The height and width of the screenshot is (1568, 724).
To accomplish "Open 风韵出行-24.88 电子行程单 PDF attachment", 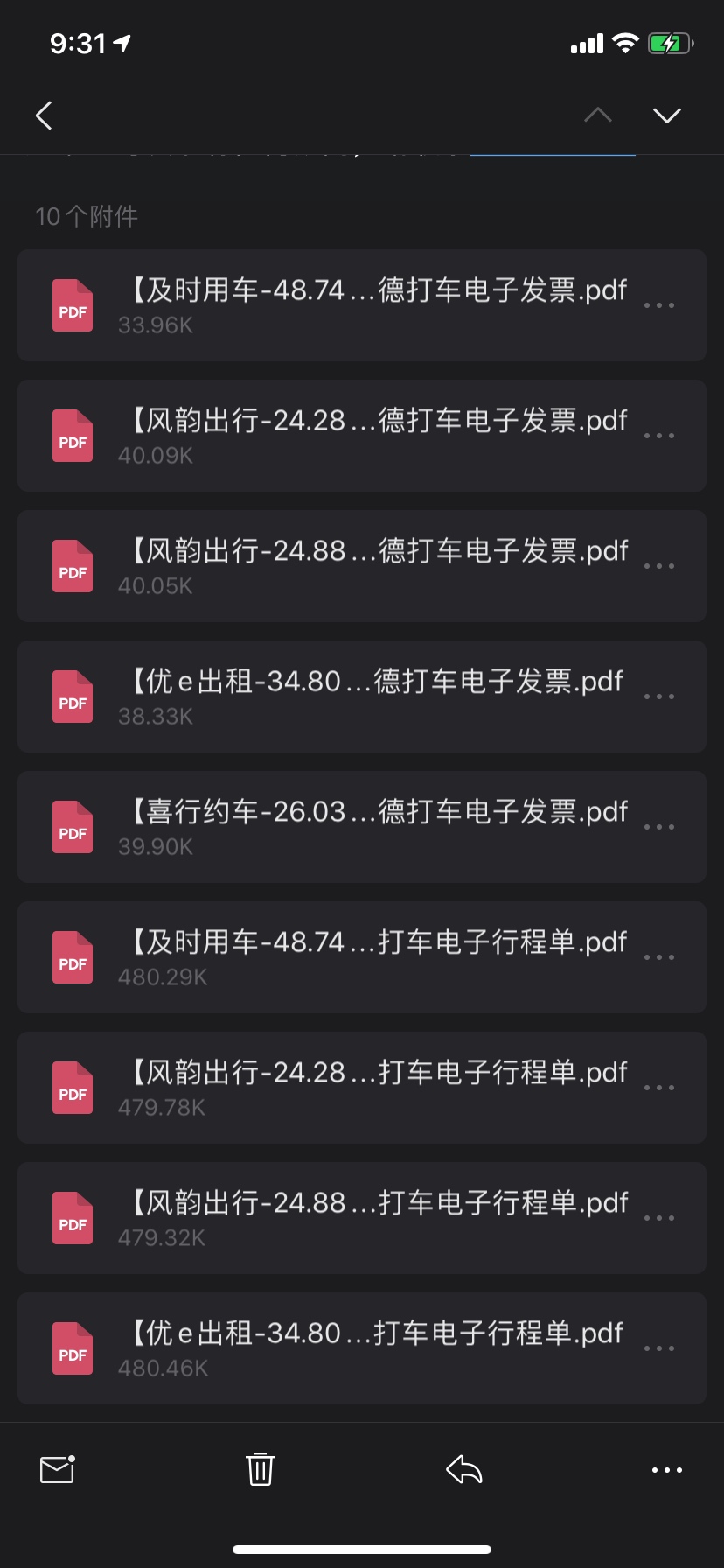I will pyautogui.click(x=362, y=1218).
